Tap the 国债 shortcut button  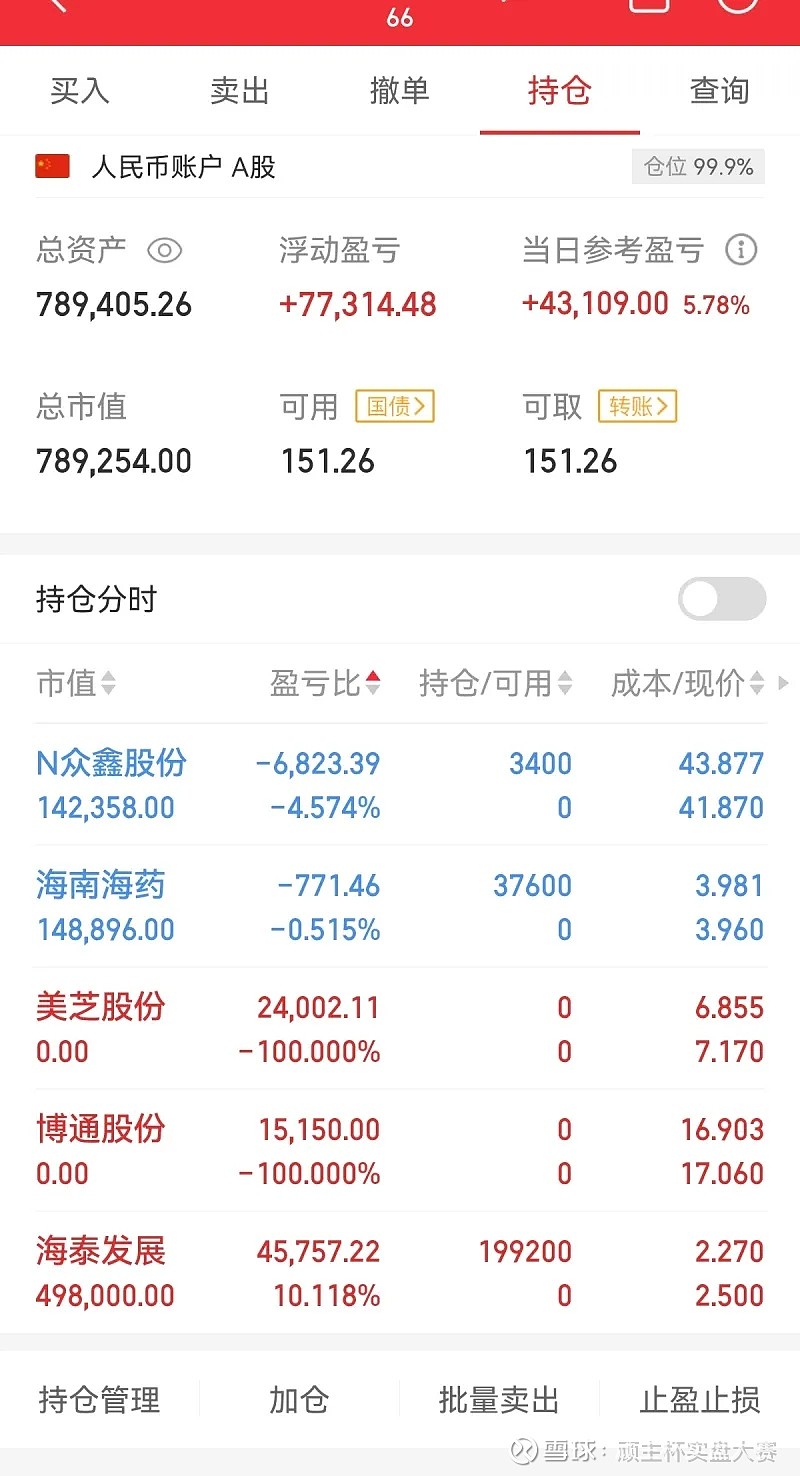(x=395, y=406)
